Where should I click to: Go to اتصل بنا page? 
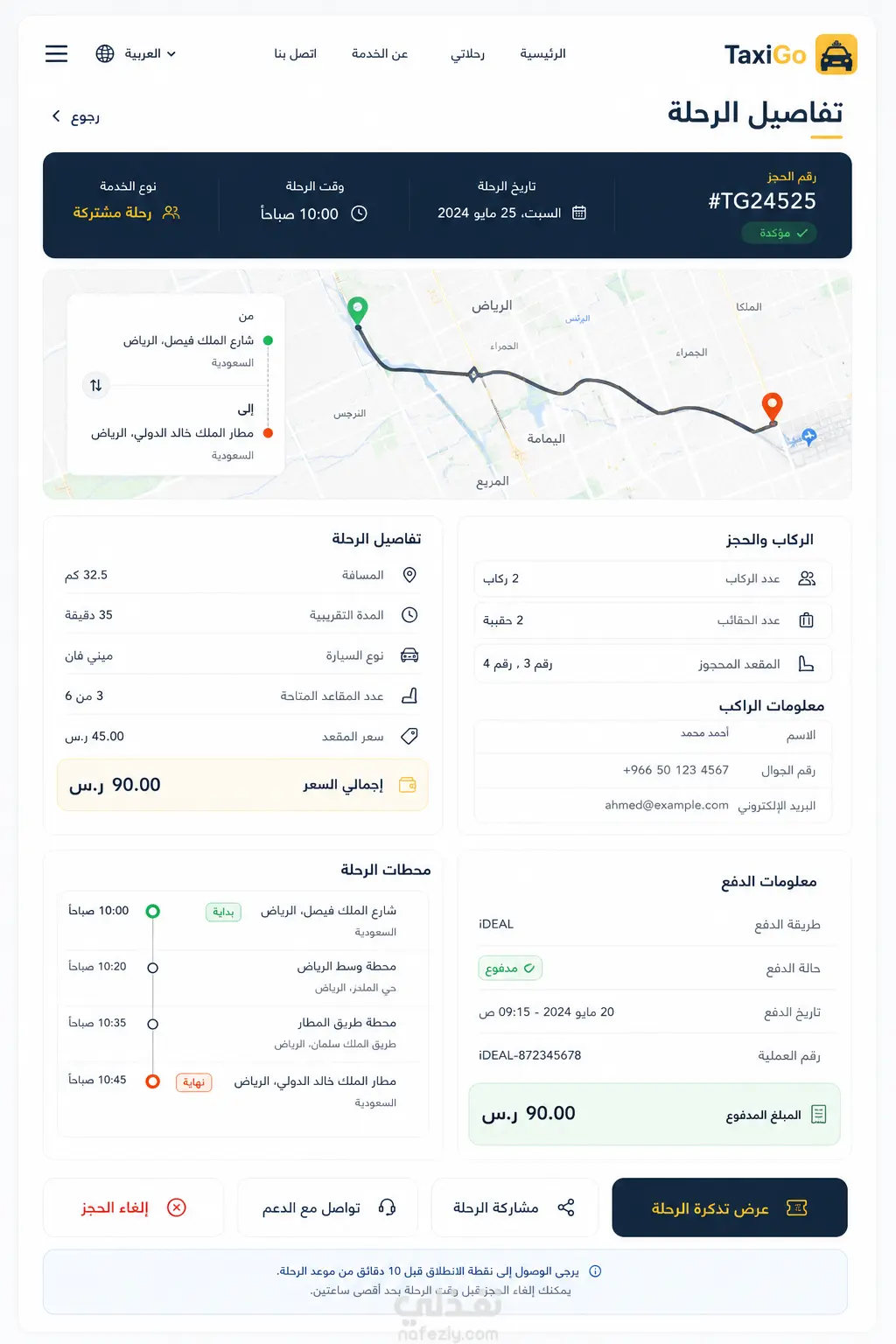296,54
